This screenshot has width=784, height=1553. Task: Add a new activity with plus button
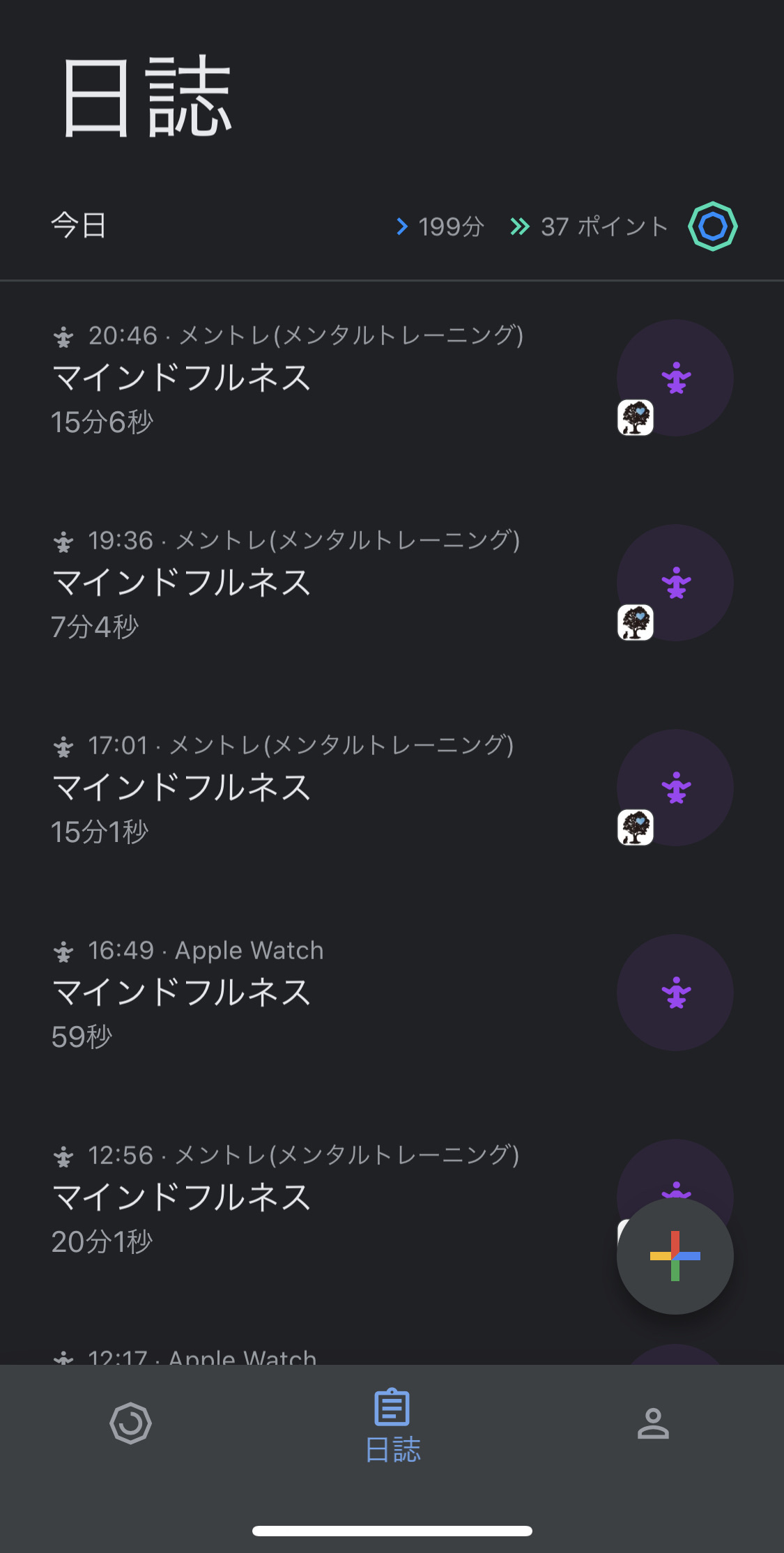pos(675,1256)
